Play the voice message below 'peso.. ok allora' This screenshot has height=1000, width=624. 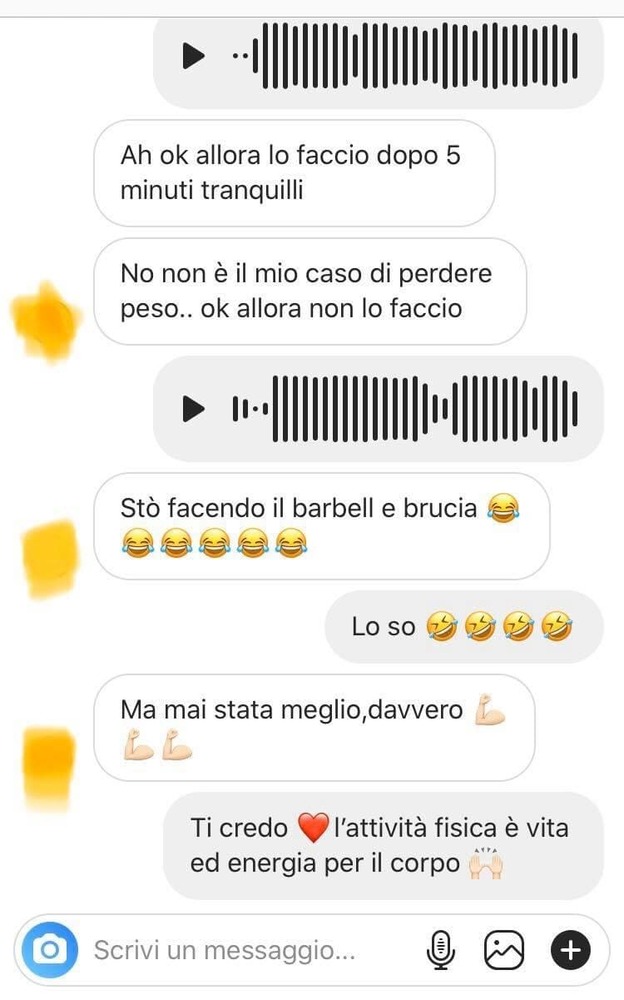coord(193,409)
